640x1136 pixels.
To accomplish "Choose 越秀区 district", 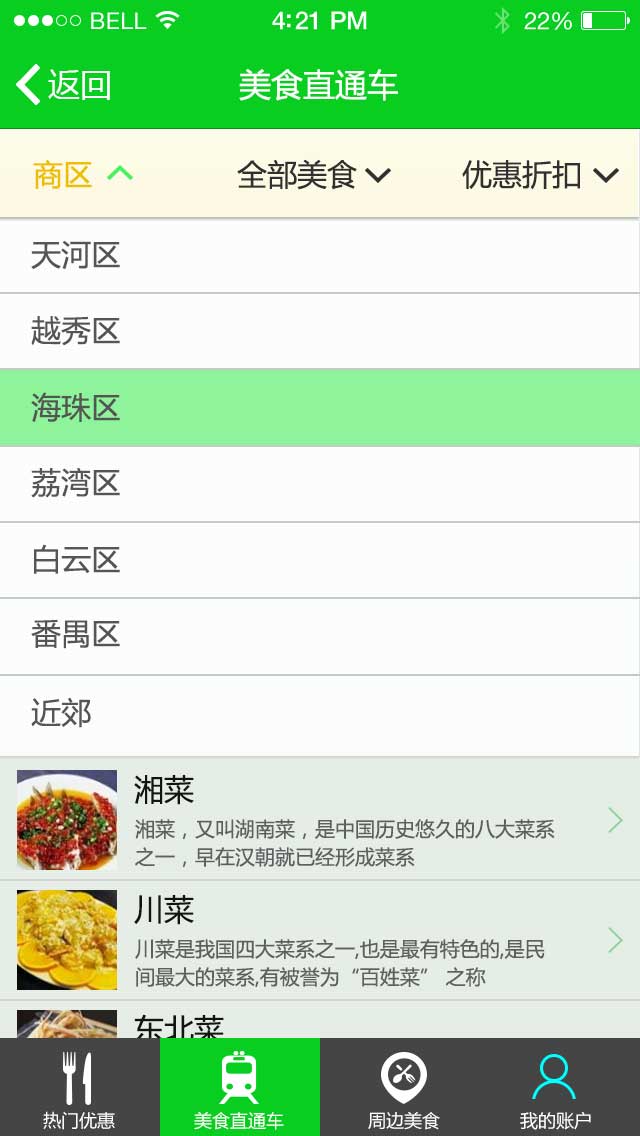I will [320, 332].
